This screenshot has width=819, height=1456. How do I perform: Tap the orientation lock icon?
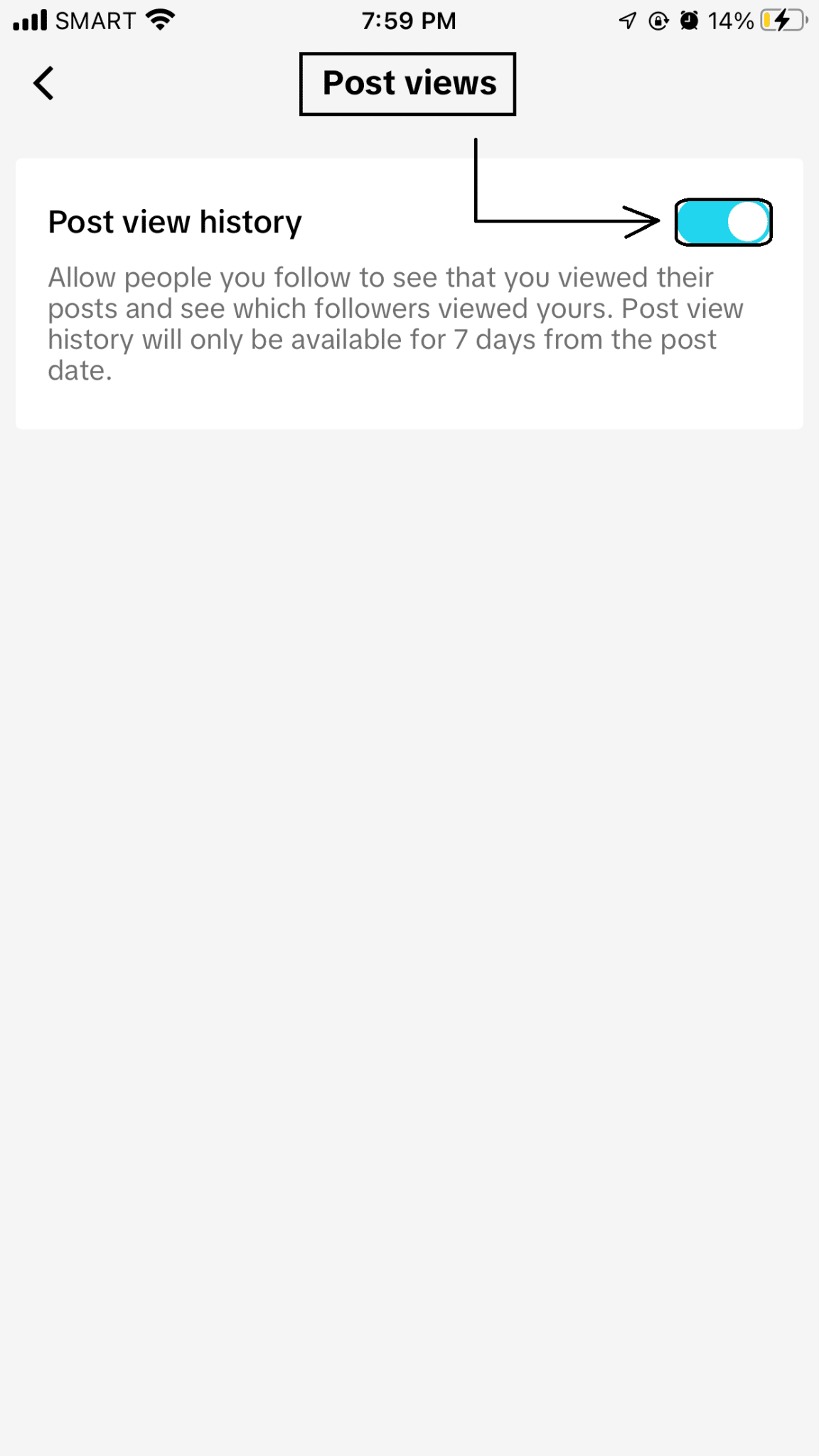(x=658, y=21)
